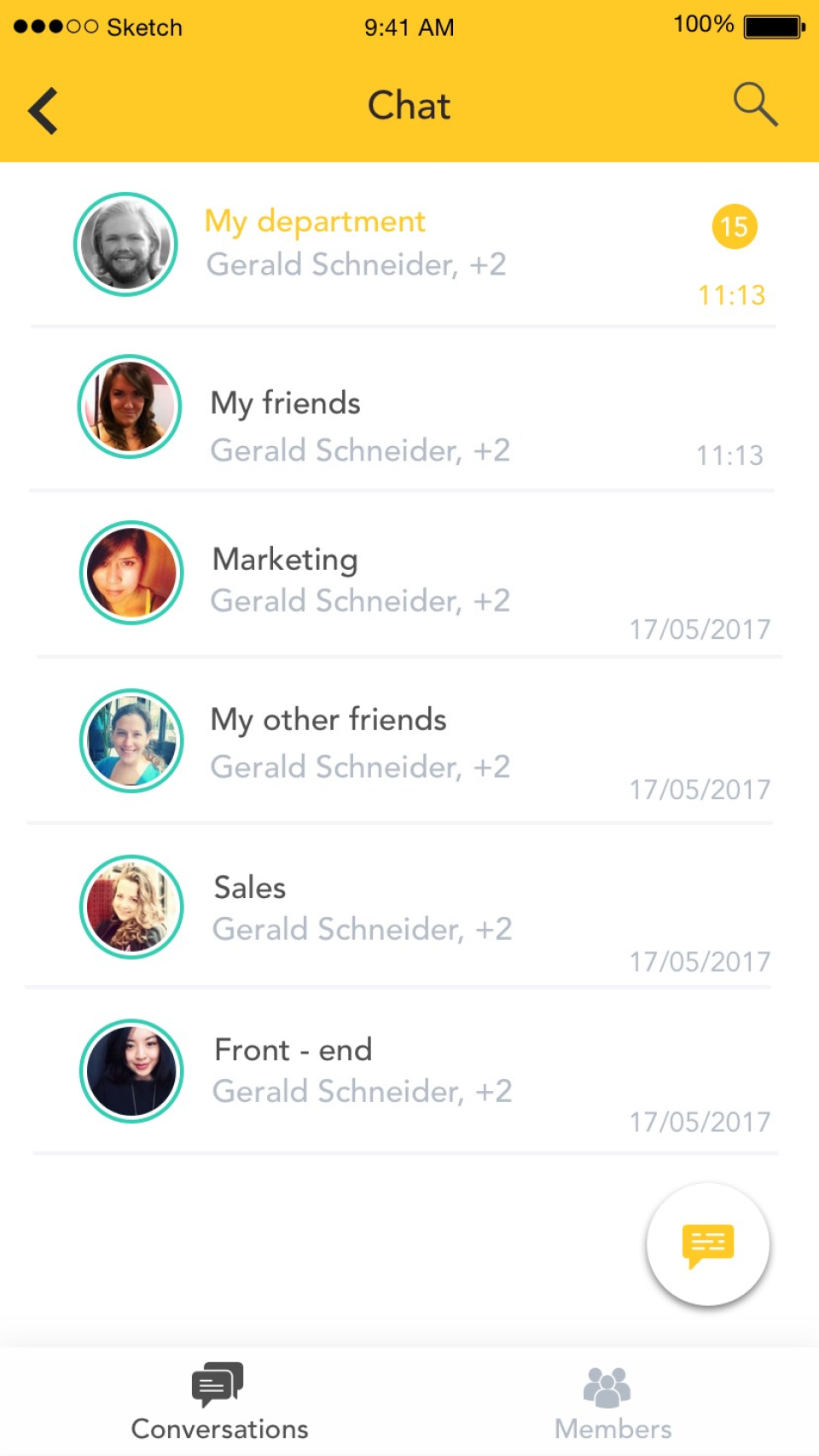Open search from the Chat header

click(754, 104)
